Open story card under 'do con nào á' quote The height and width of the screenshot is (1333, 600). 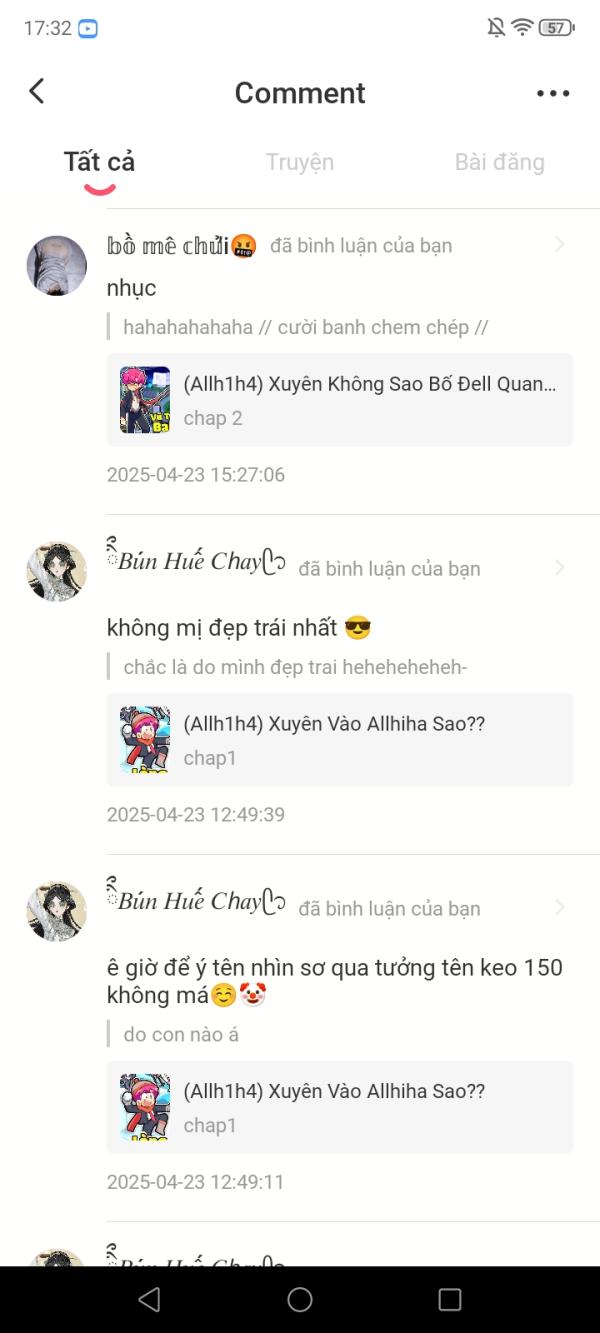click(340, 1107)
